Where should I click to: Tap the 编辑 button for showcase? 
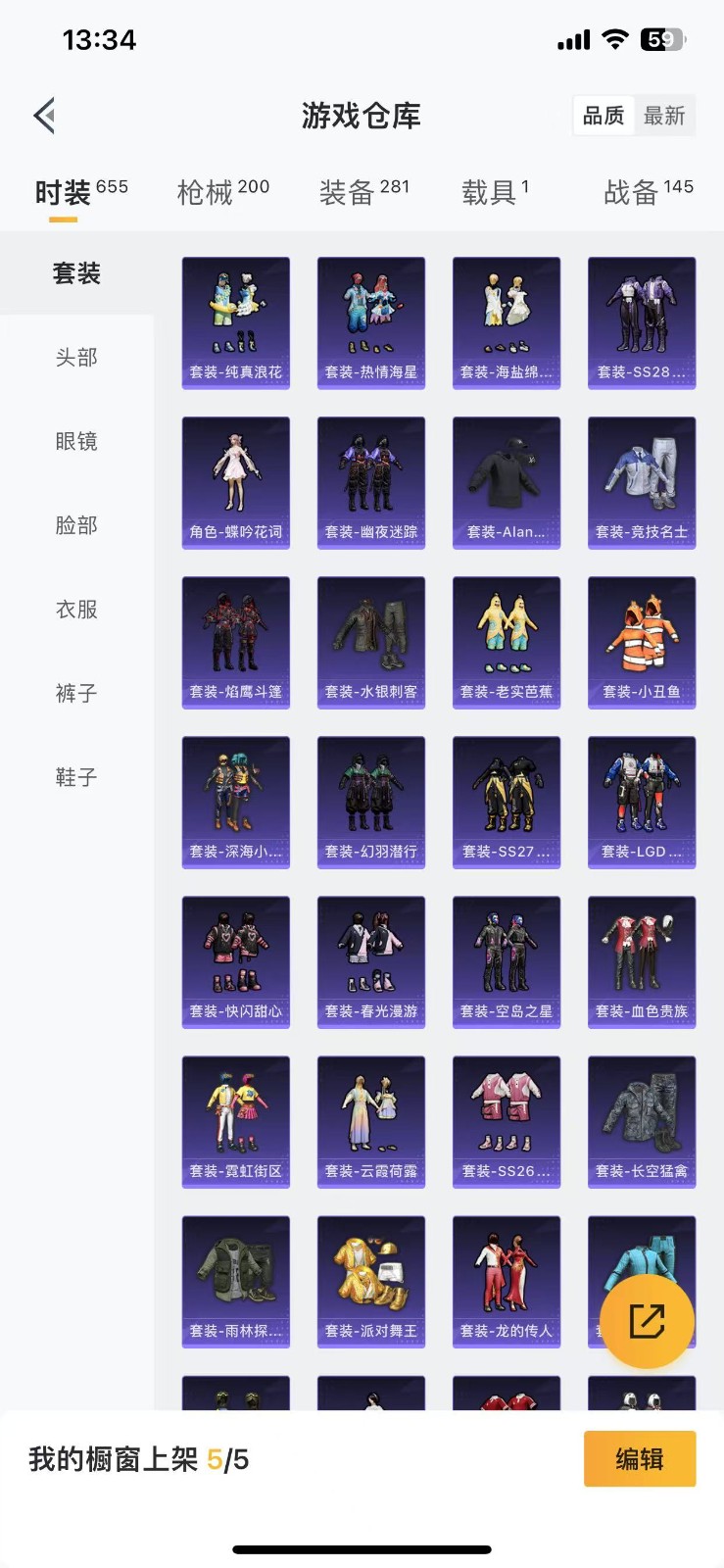tap(640, 1459)
